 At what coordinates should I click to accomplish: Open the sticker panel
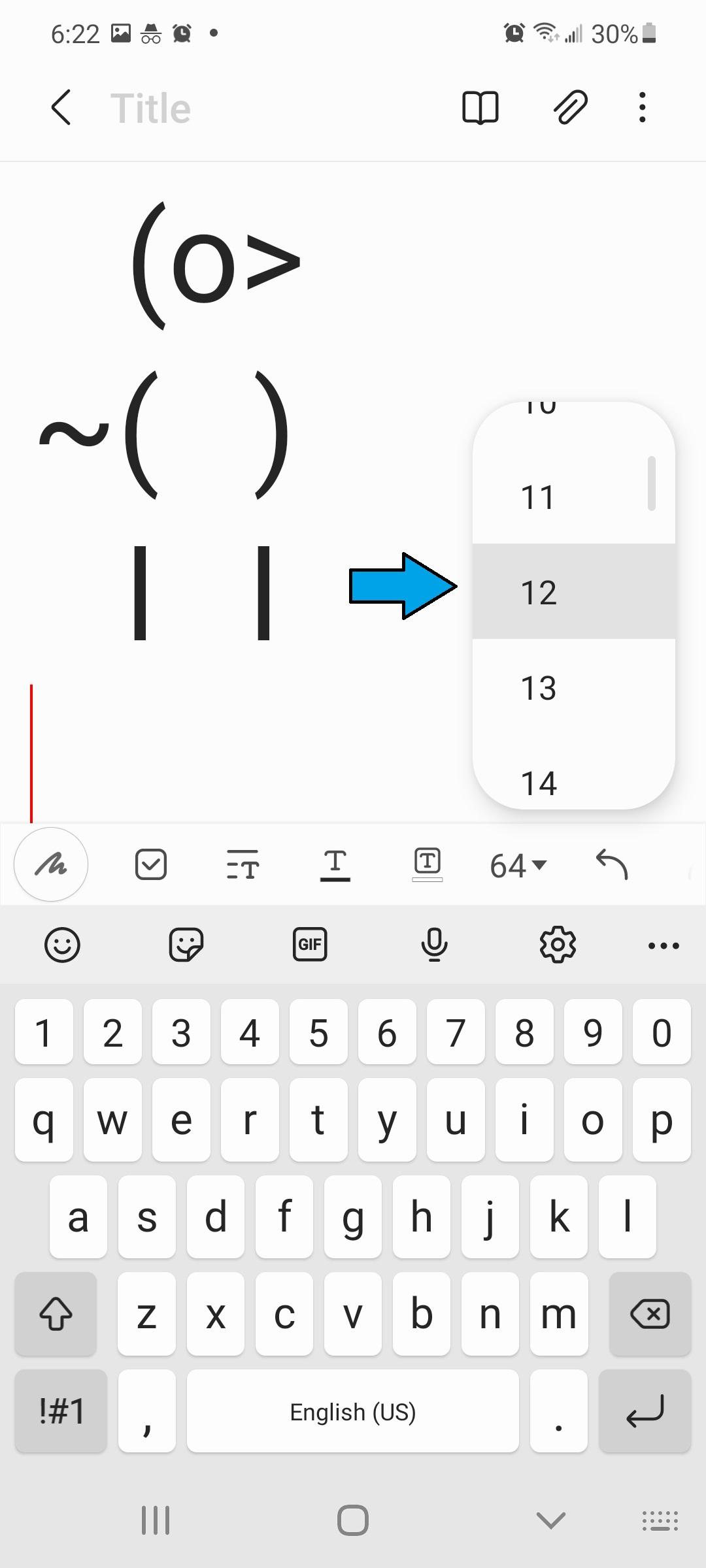[185, 945]
